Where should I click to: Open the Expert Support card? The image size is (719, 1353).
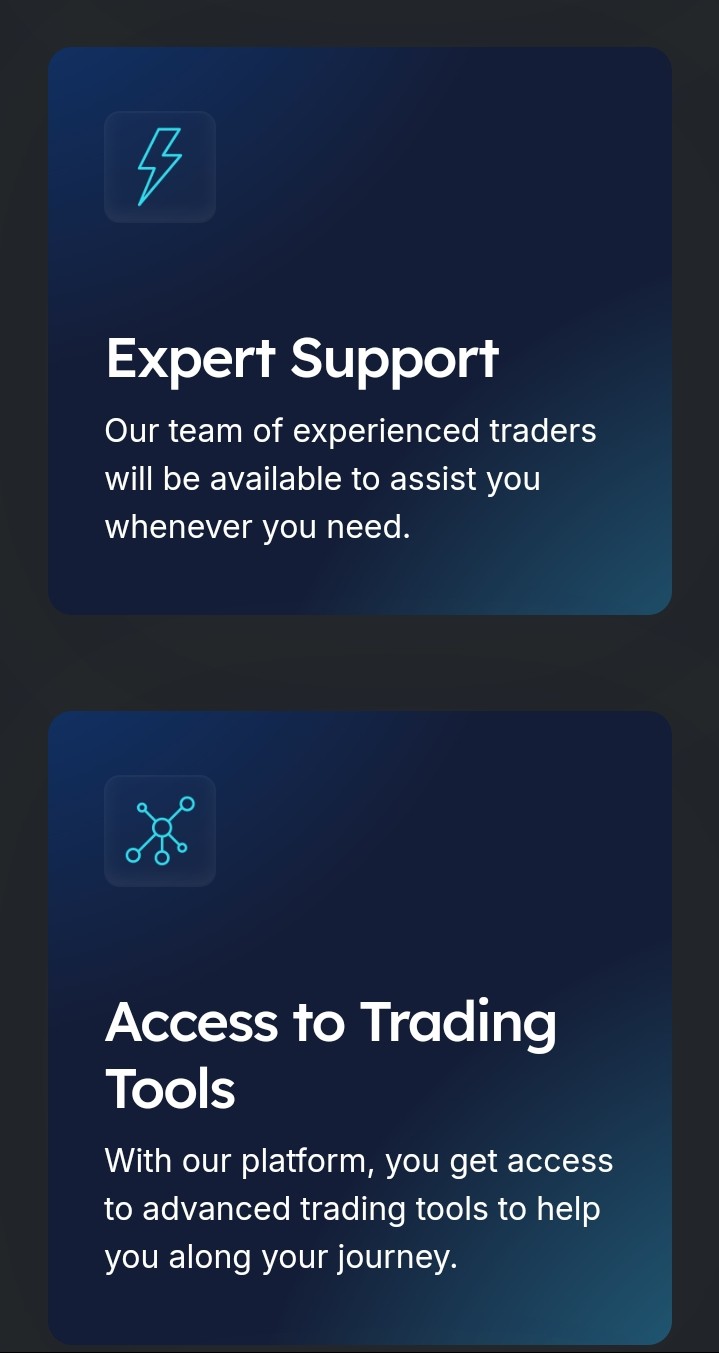coord(360,331)
